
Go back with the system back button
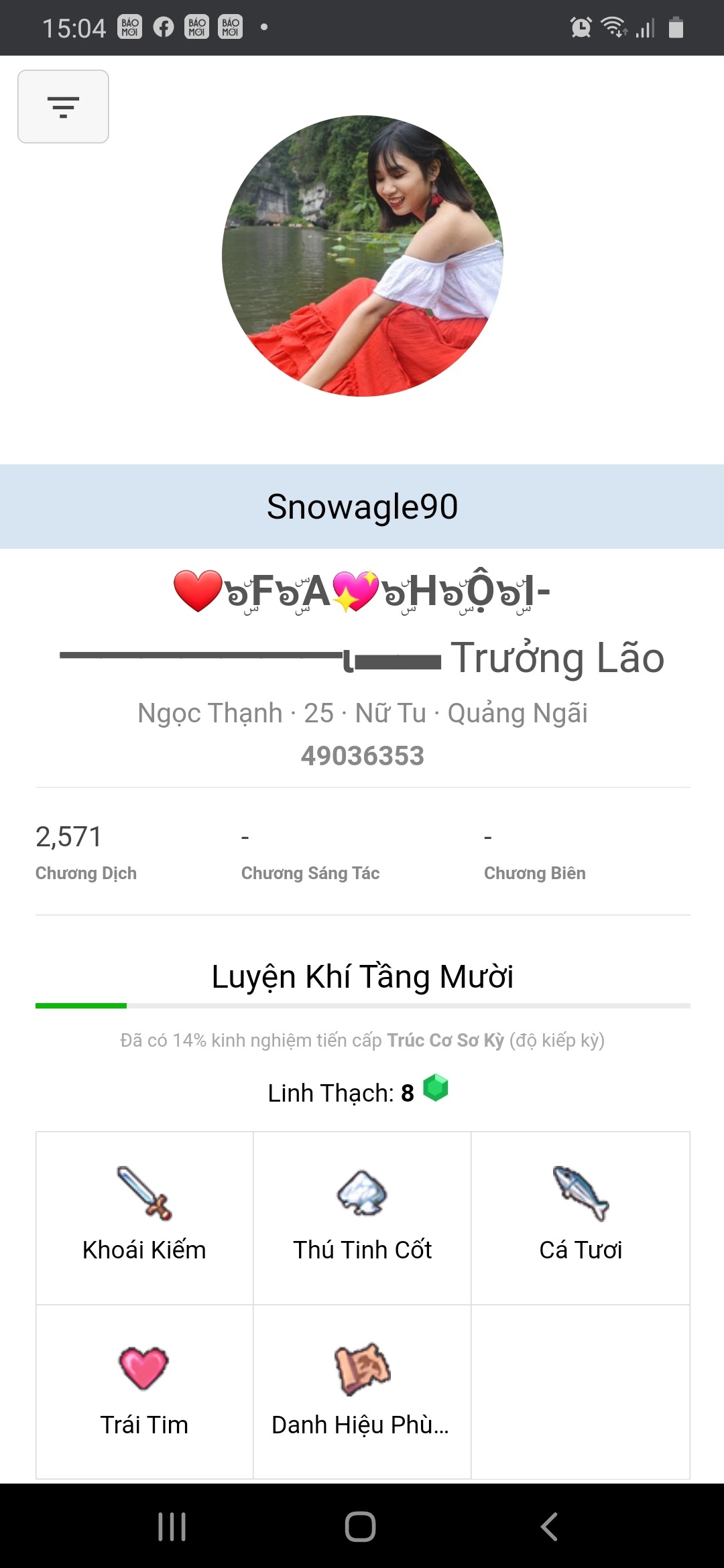click(x=549, y=1527)
